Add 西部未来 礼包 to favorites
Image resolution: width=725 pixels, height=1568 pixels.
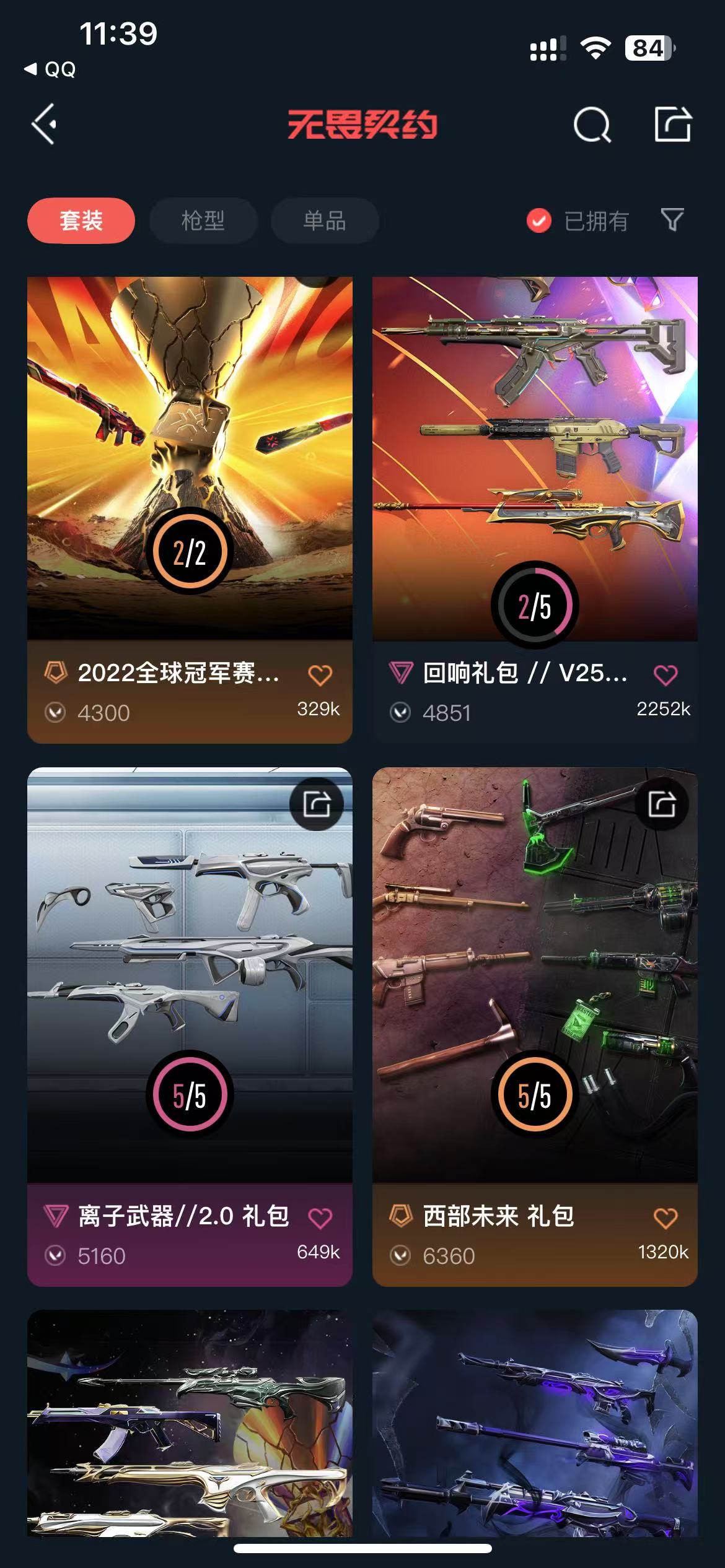point(666,1217)
